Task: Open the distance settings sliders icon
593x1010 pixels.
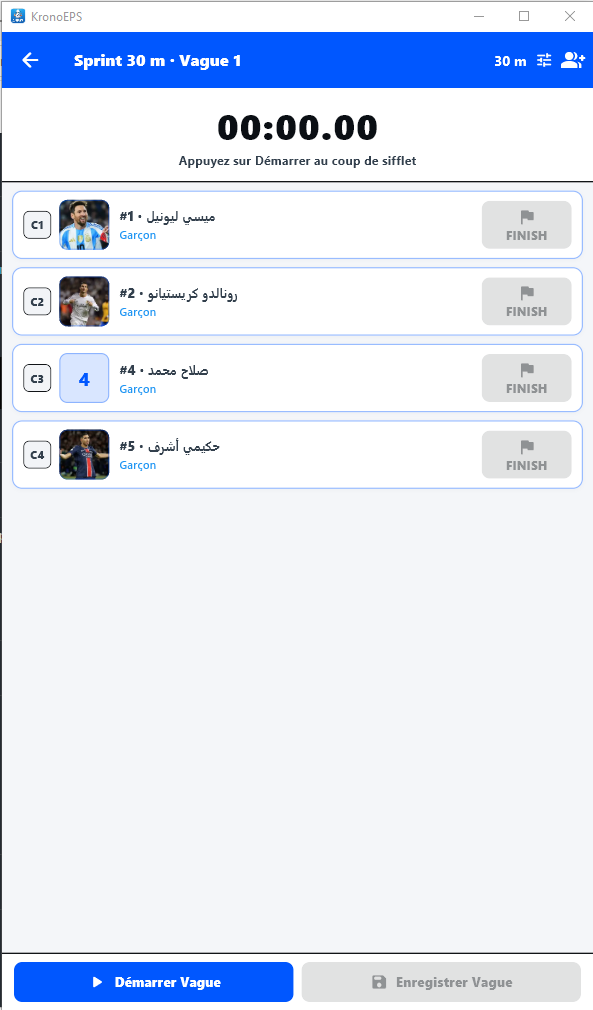Action: (x=544, y=61)
